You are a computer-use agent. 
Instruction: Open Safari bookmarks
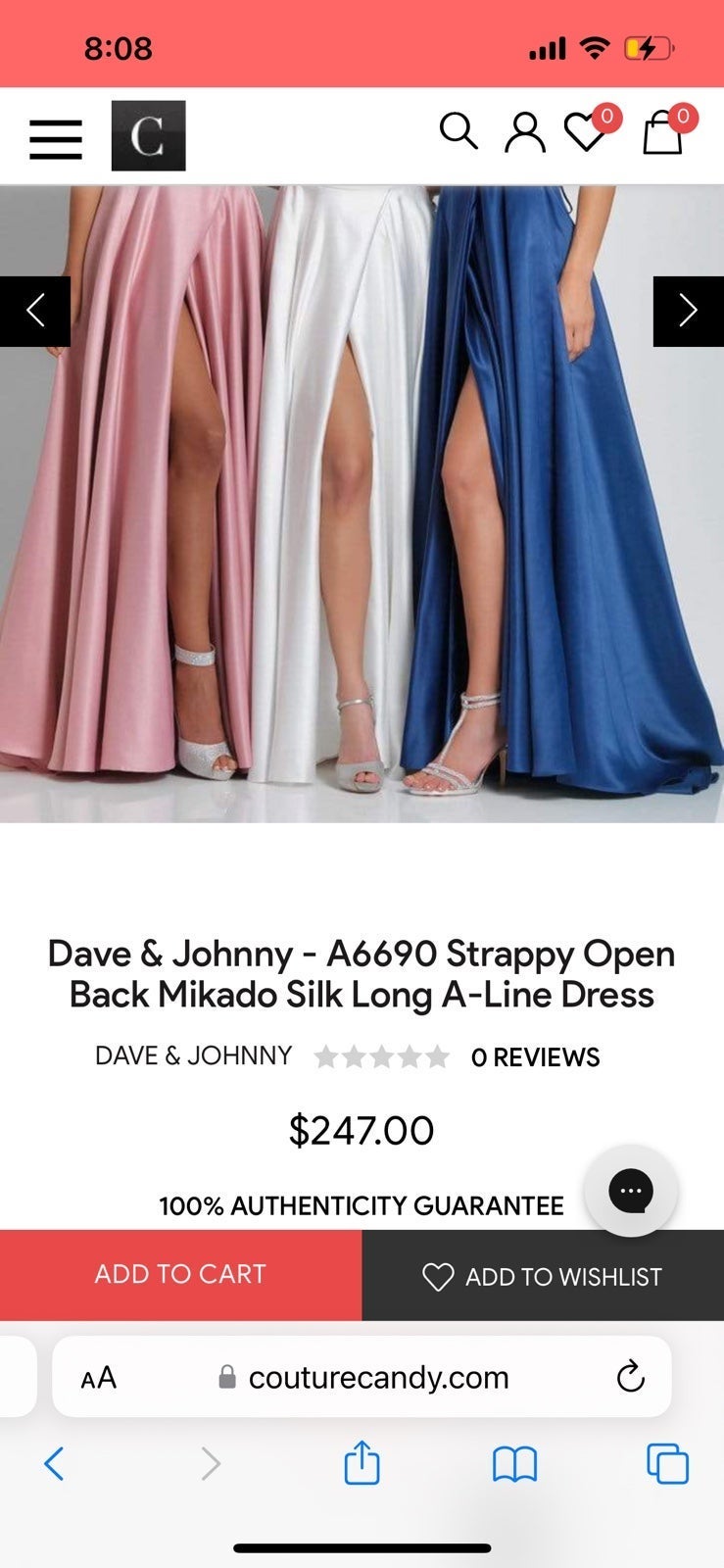click(x=514, y=1465)
